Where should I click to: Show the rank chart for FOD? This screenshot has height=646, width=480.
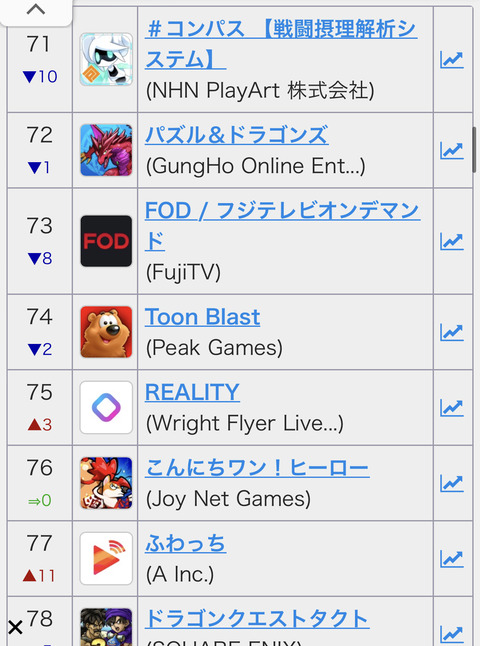[452, 241]
